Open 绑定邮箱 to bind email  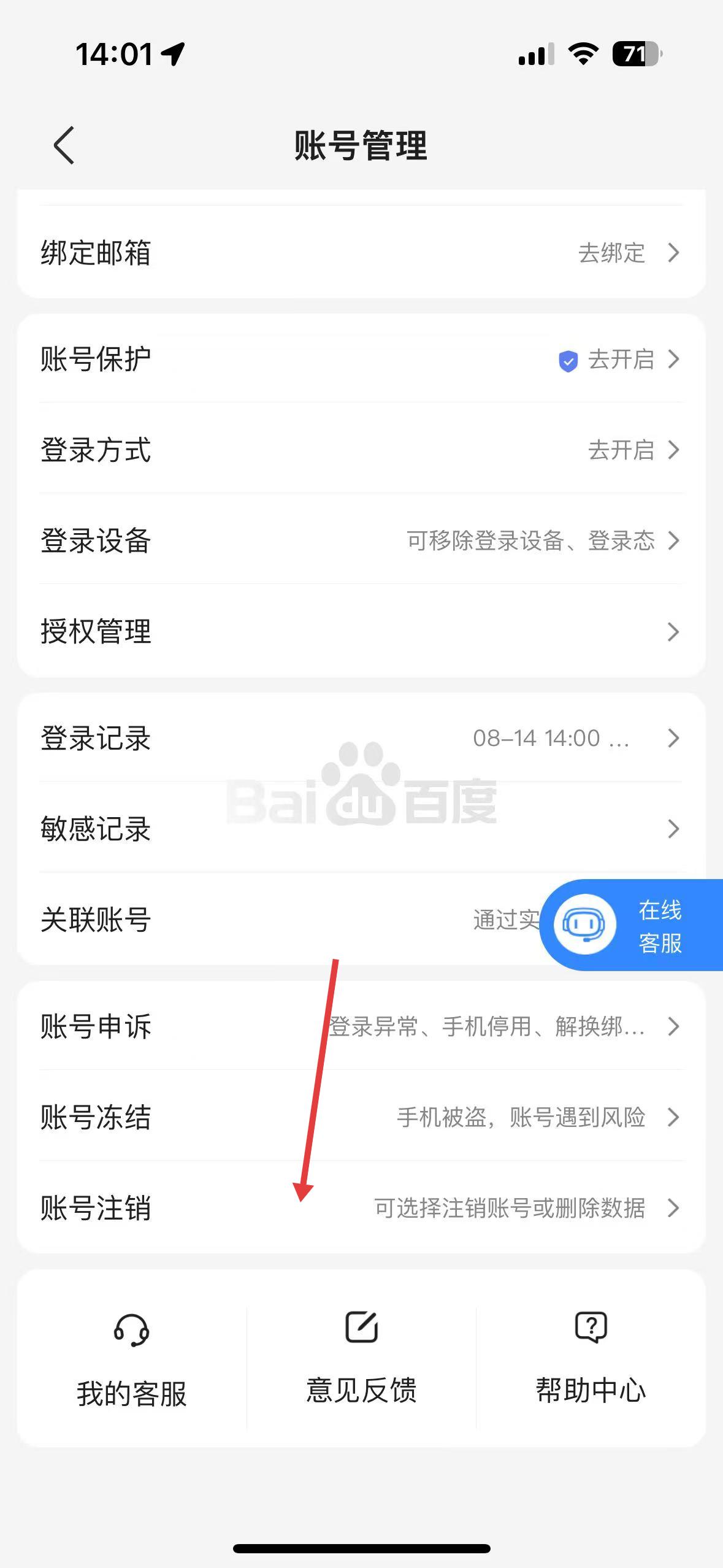pyautogui.click(x=361, y=253)
